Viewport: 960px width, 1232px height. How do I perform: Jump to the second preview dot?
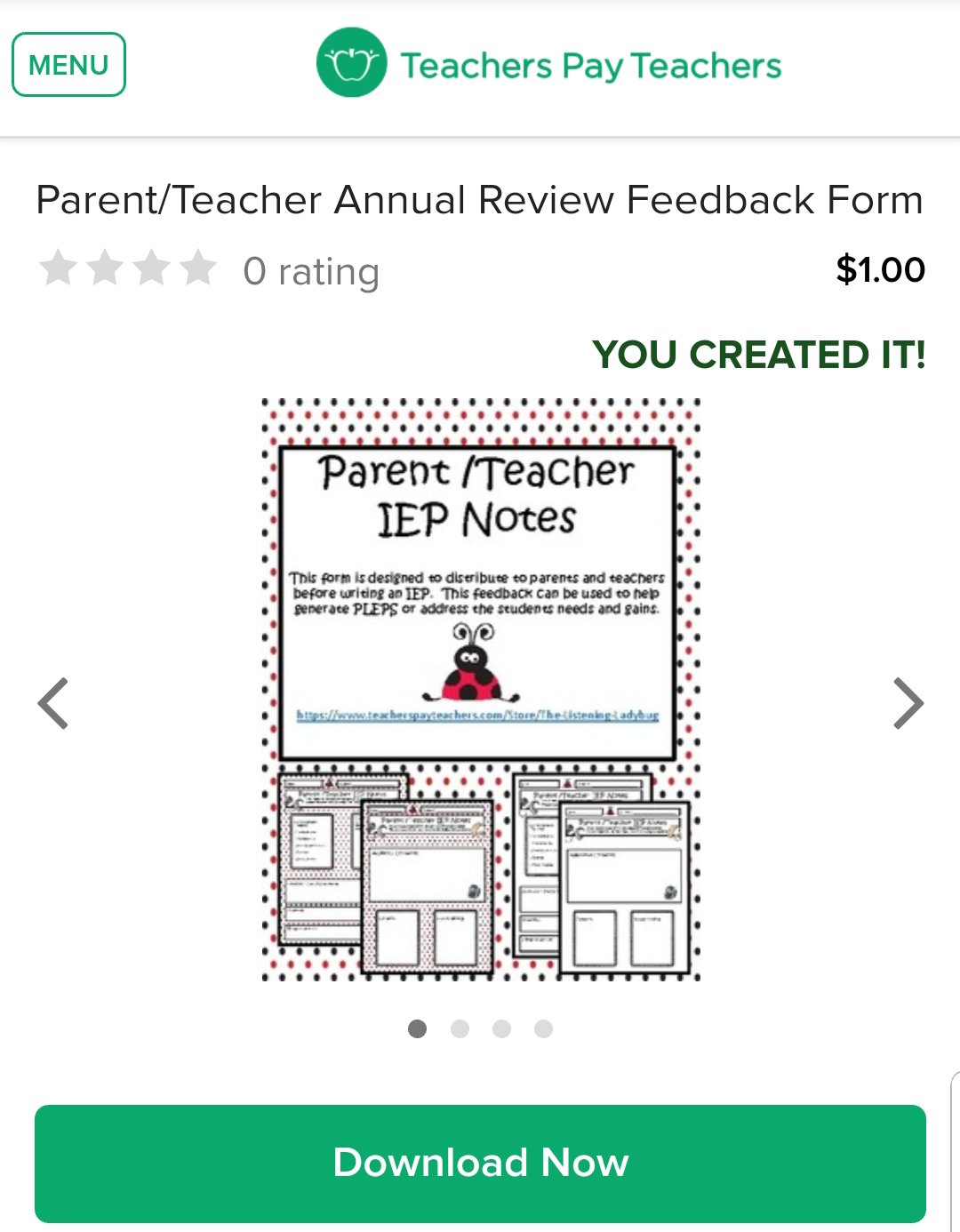(x=460, y=1028)
